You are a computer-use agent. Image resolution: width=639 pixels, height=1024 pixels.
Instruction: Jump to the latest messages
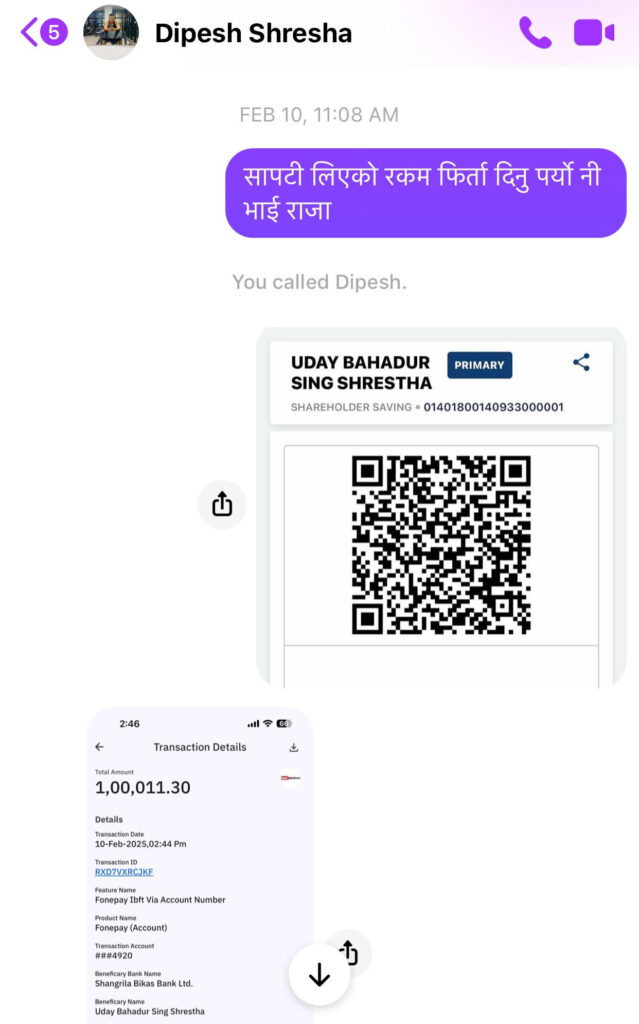click(x=319, y=975)
